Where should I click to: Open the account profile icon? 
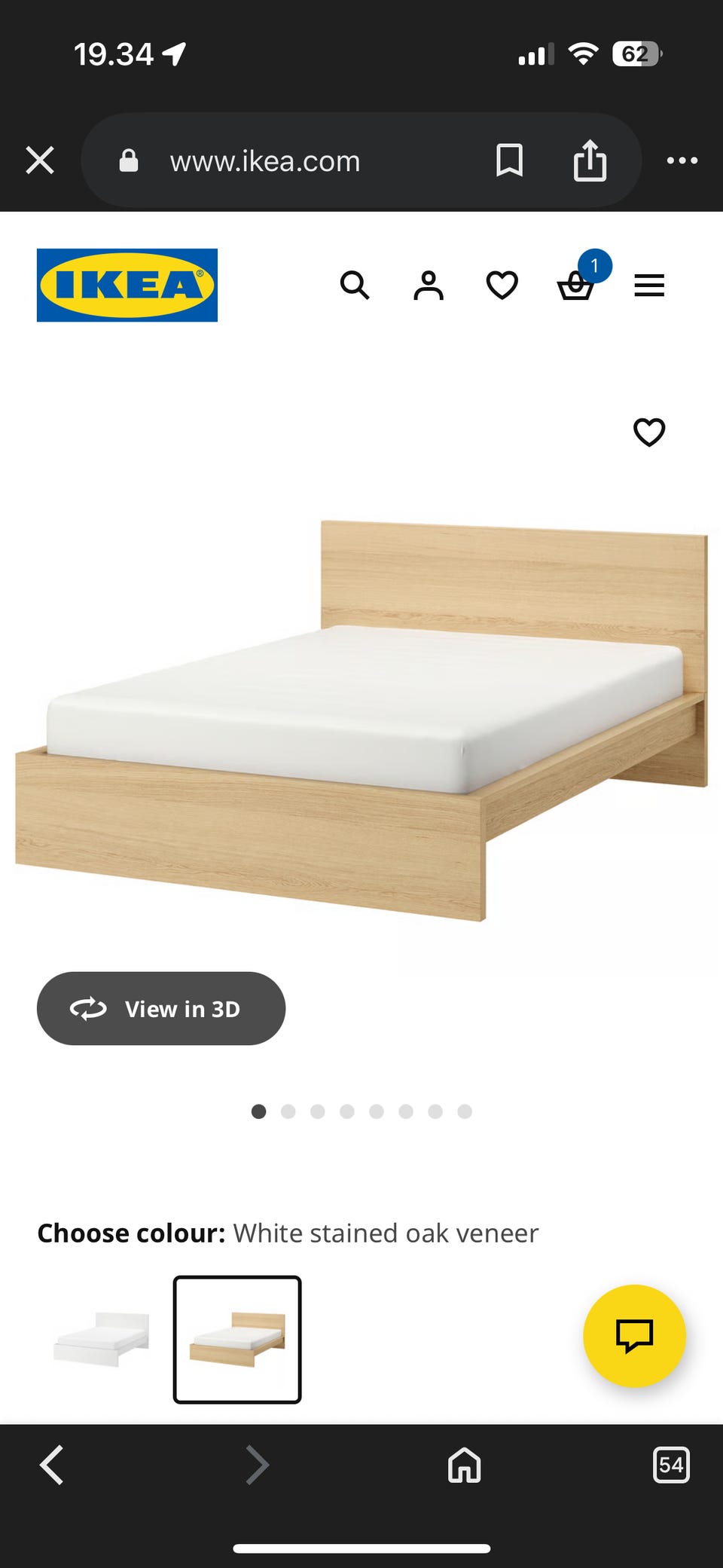429,286
